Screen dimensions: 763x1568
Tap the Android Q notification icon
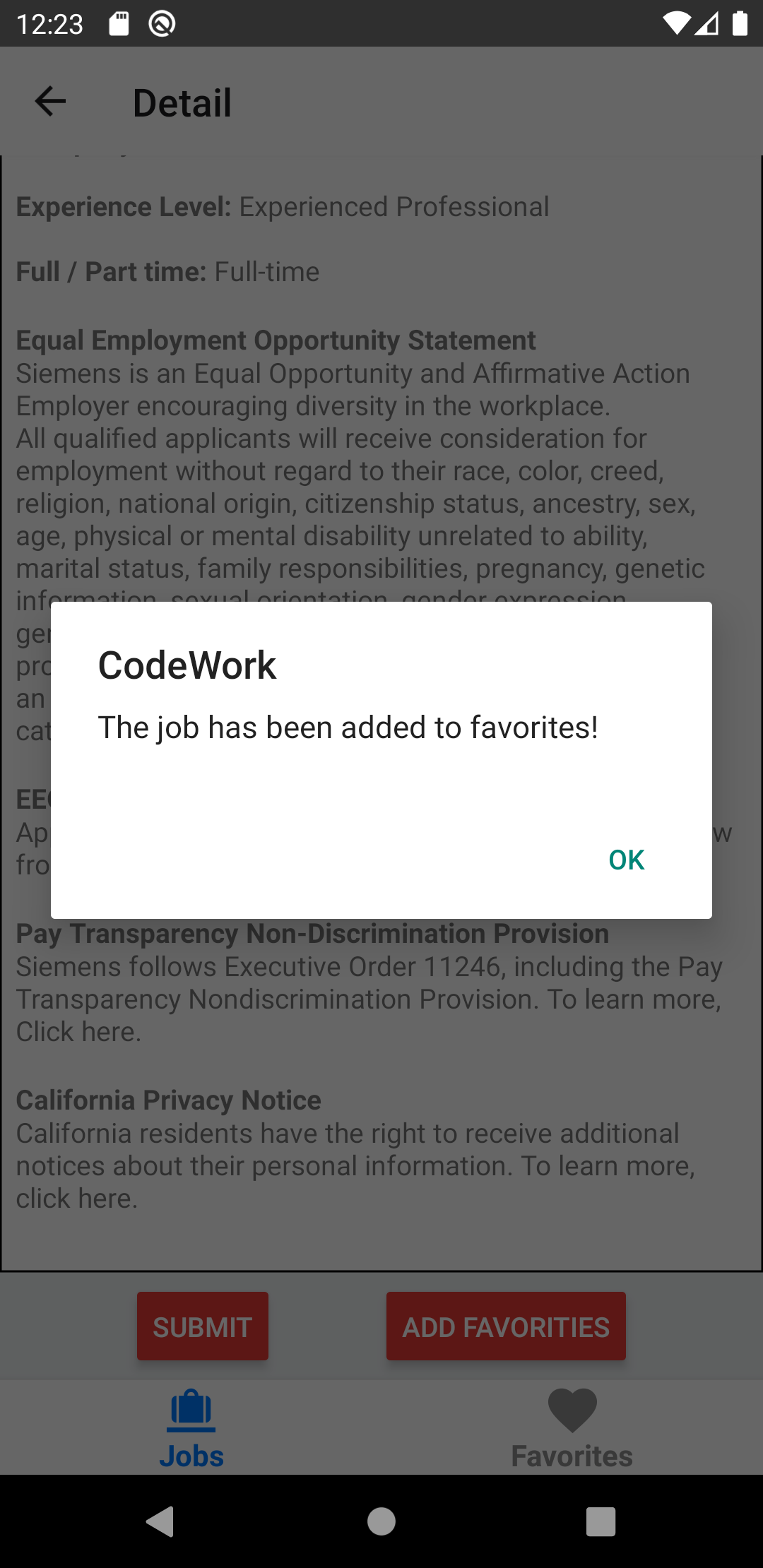(x=161, y=23)
